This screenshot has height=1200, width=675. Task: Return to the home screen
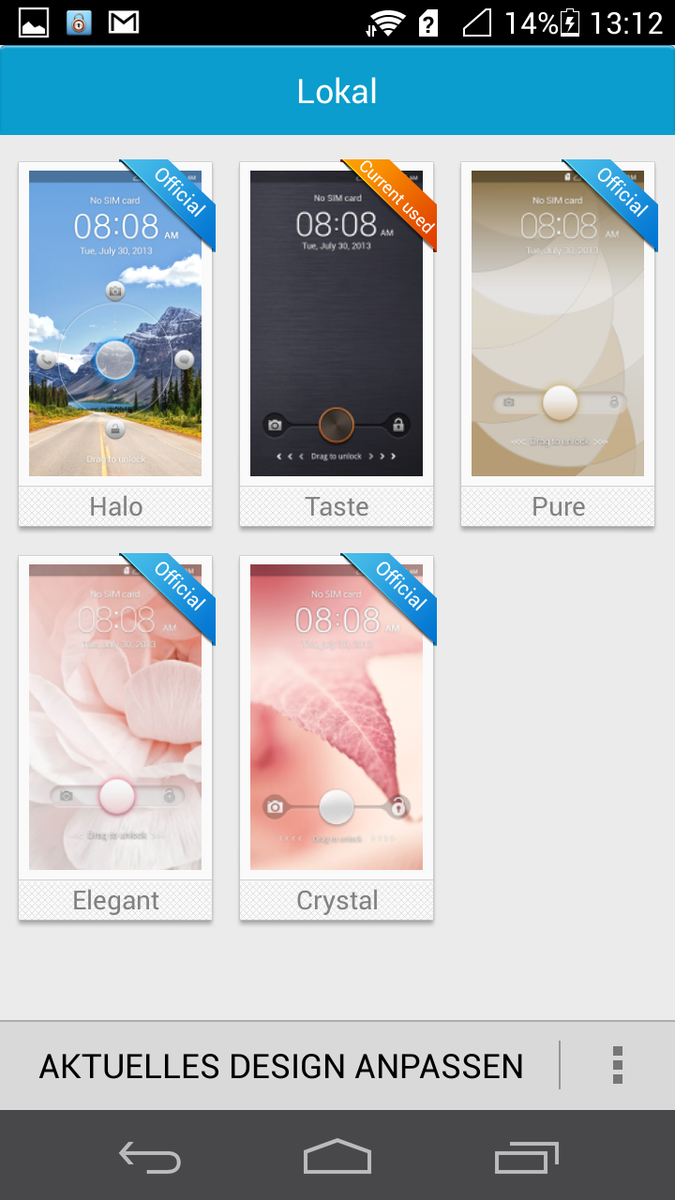click(337, 1157)
